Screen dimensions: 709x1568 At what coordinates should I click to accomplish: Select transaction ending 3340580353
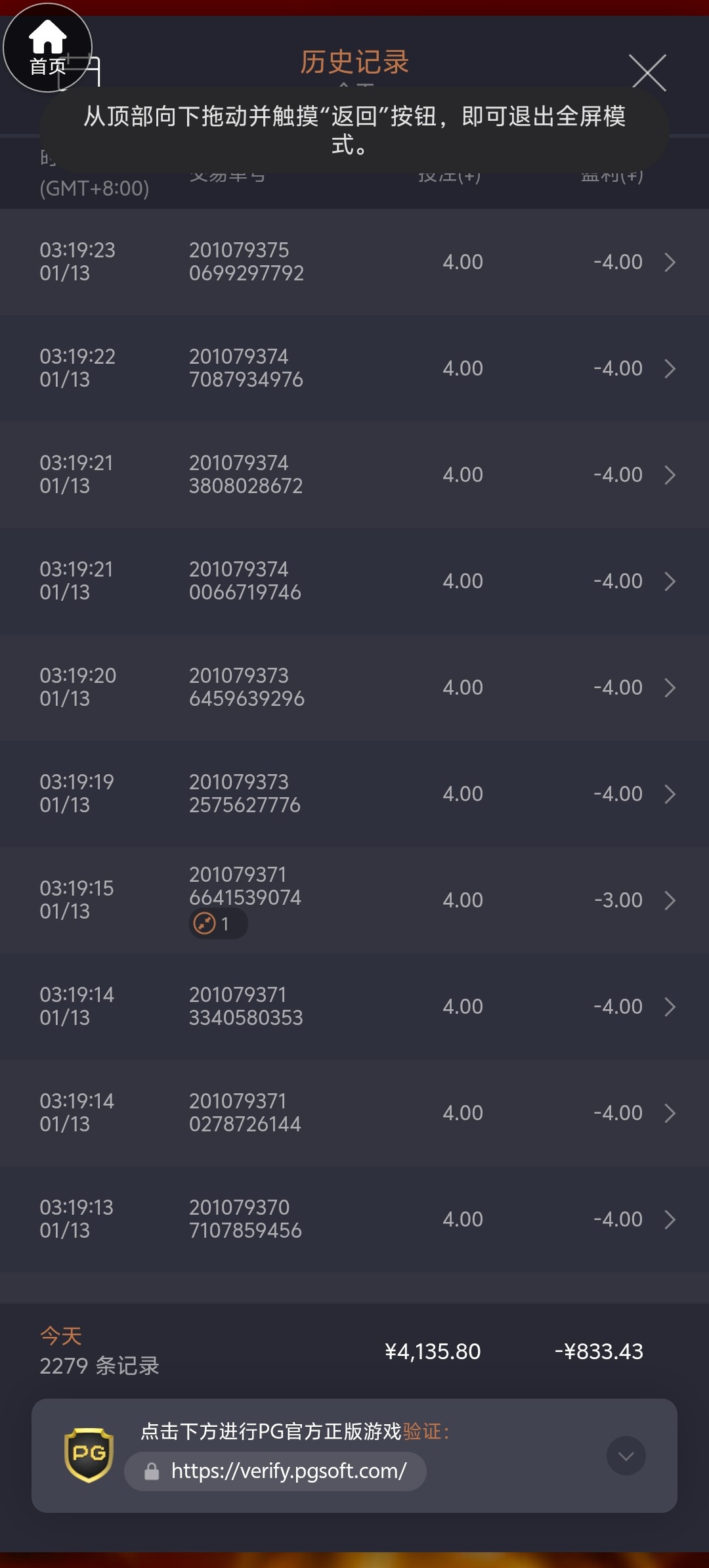point(354,1007)
